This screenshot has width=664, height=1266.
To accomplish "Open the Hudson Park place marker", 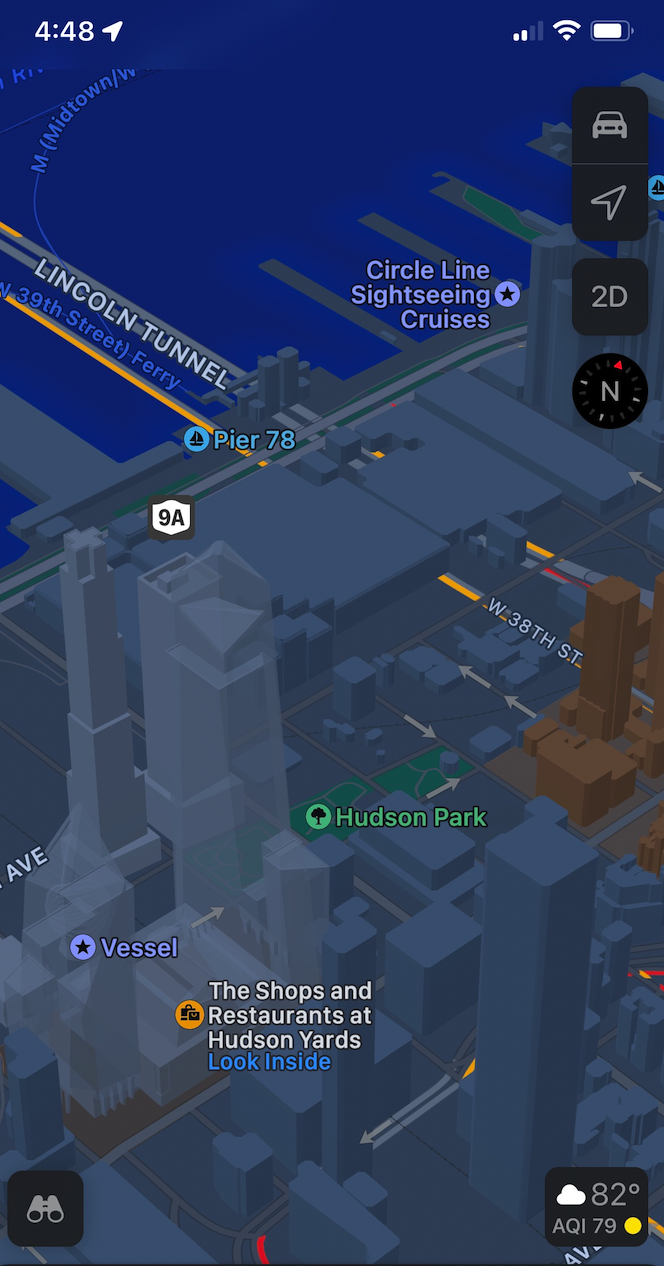I will [318, 817].
